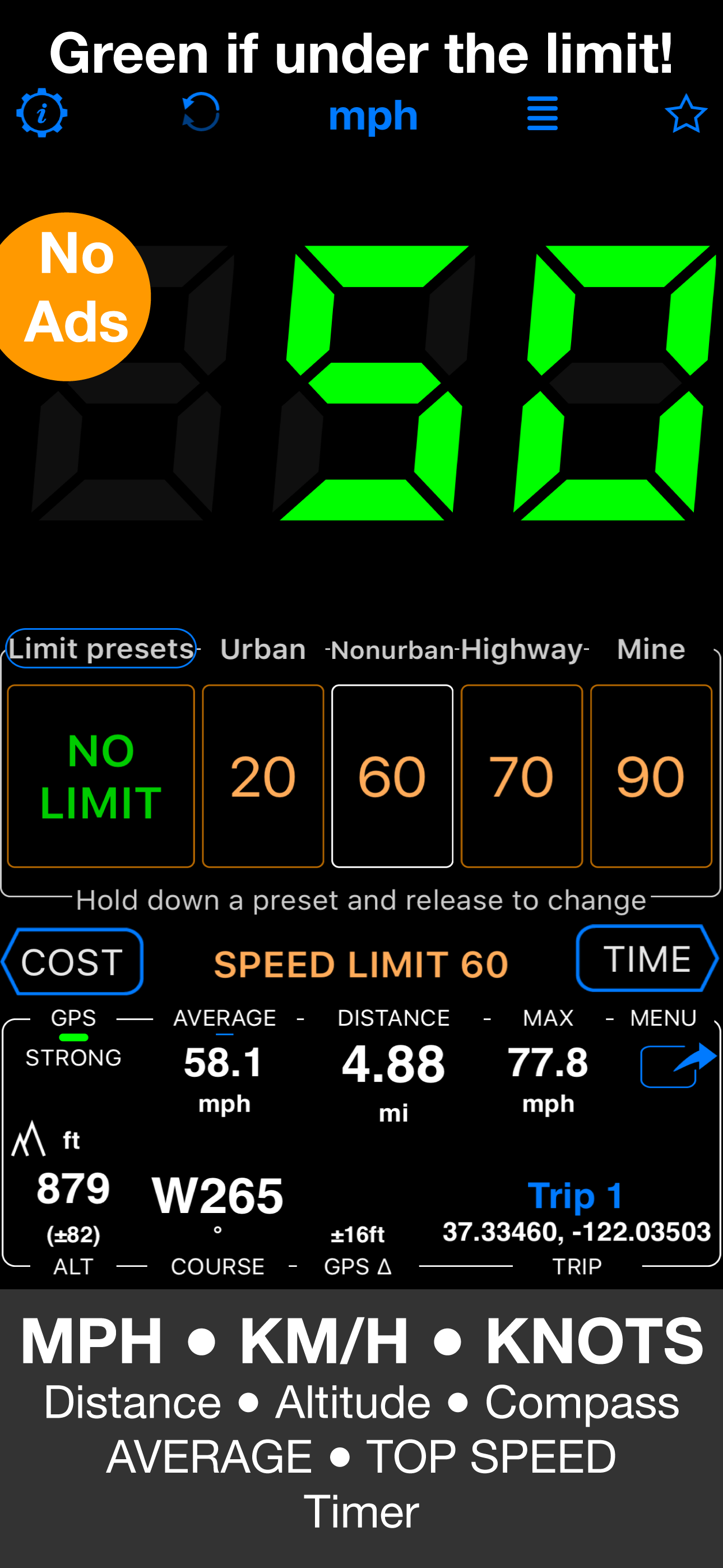Open the TIME panel

click(646, 958)
